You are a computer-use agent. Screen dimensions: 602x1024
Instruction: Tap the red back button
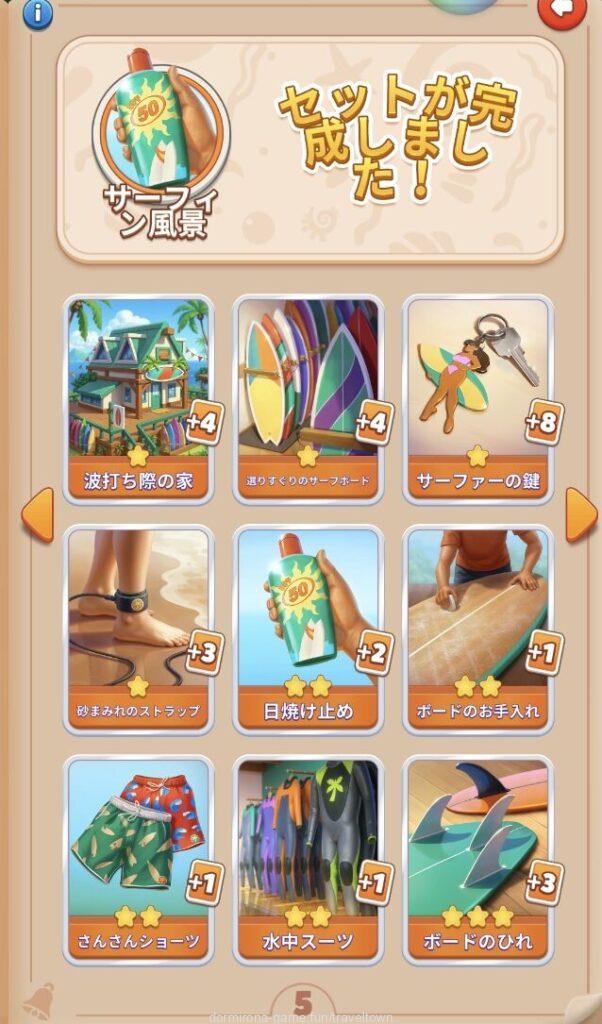click(x=563, y=10)
